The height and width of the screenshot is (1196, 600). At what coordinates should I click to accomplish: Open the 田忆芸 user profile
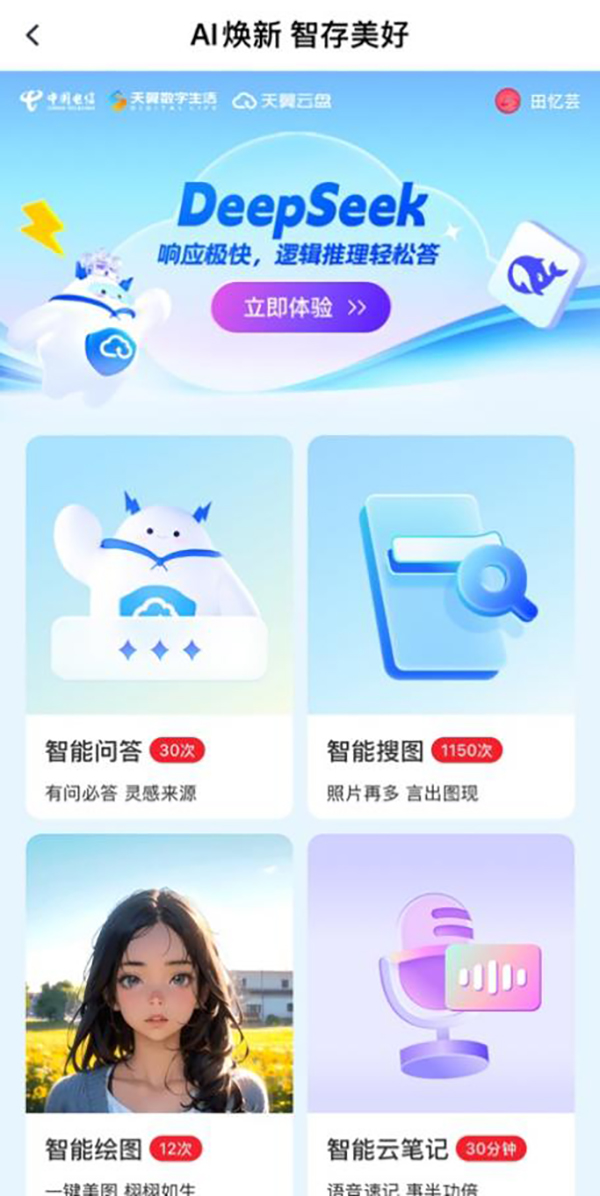(537, 101)
